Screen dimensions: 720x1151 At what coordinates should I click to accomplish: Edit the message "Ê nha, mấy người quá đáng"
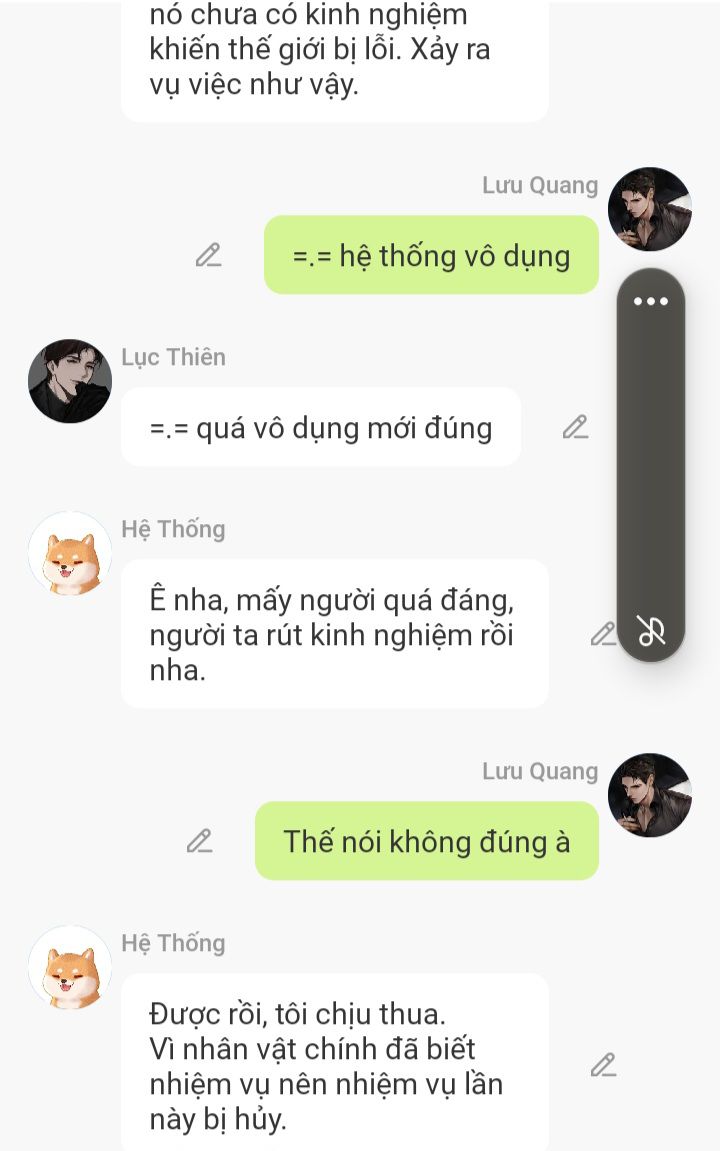pos(603,633)
